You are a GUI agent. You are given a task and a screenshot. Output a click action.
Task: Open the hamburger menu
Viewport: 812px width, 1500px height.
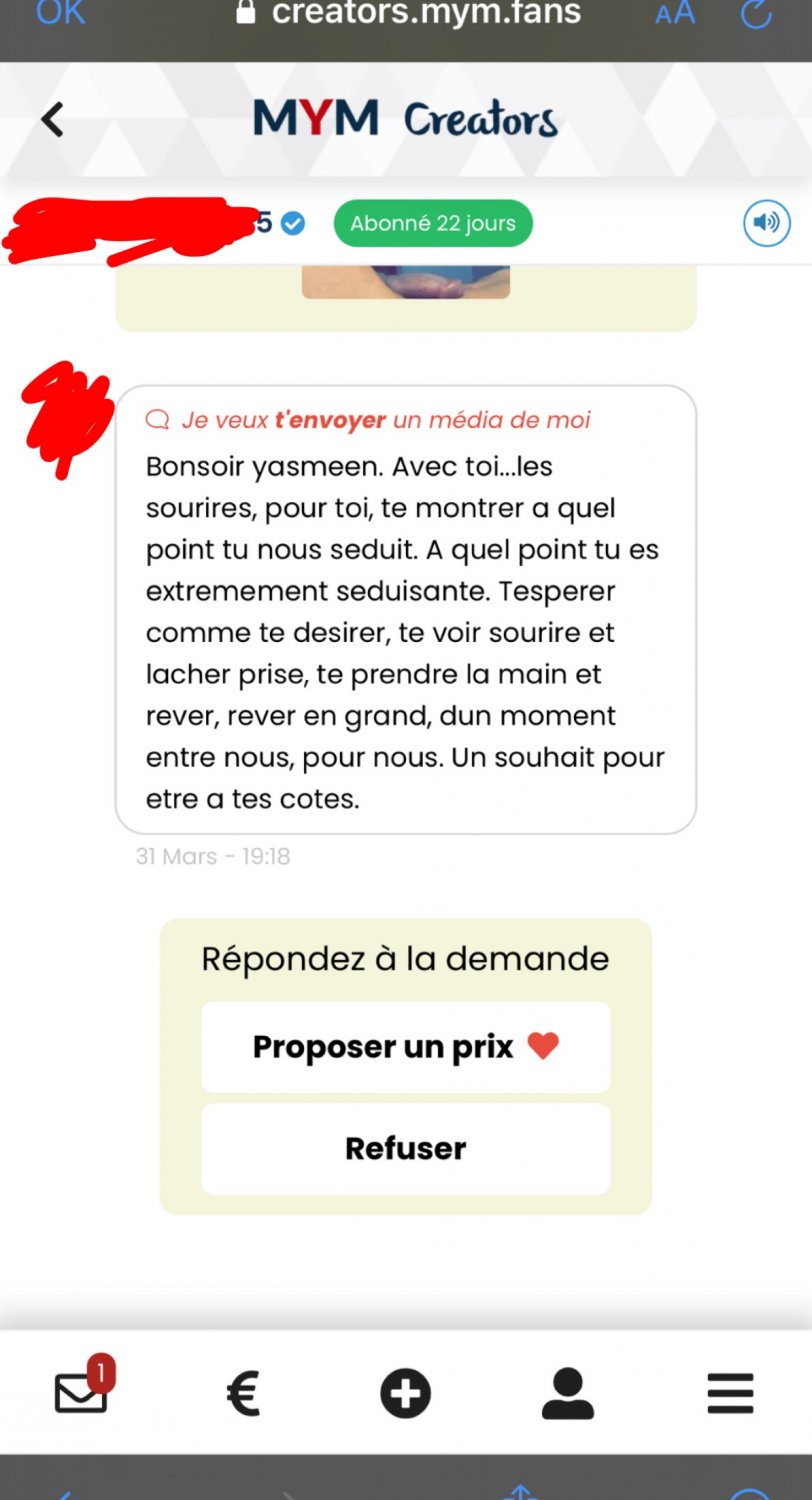(730, 1393)
